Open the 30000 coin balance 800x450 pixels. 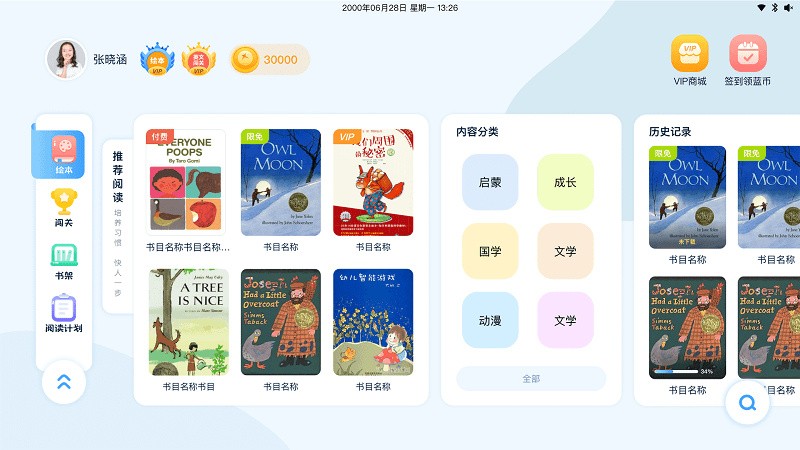[270, 60]
